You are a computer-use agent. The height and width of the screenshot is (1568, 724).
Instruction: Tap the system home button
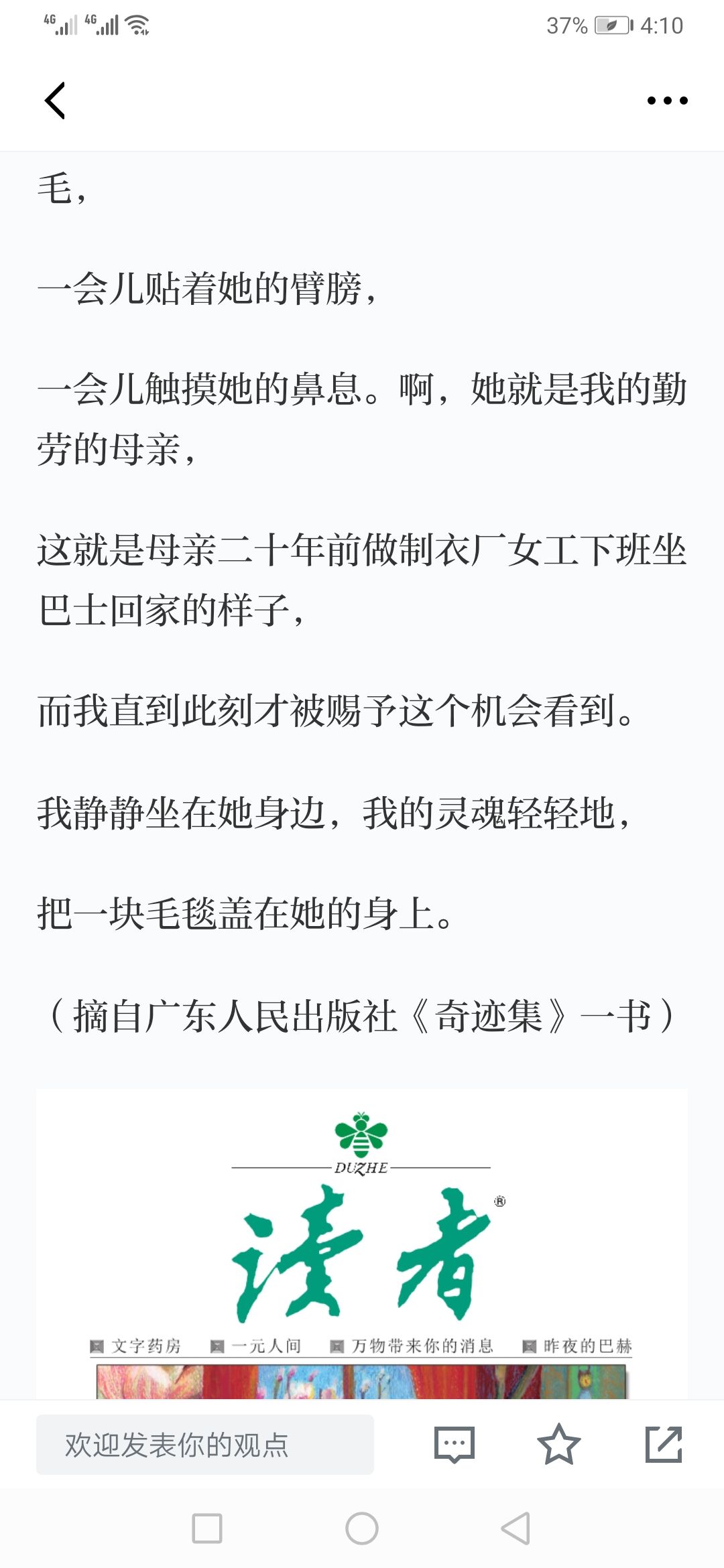coord(362,1528)
